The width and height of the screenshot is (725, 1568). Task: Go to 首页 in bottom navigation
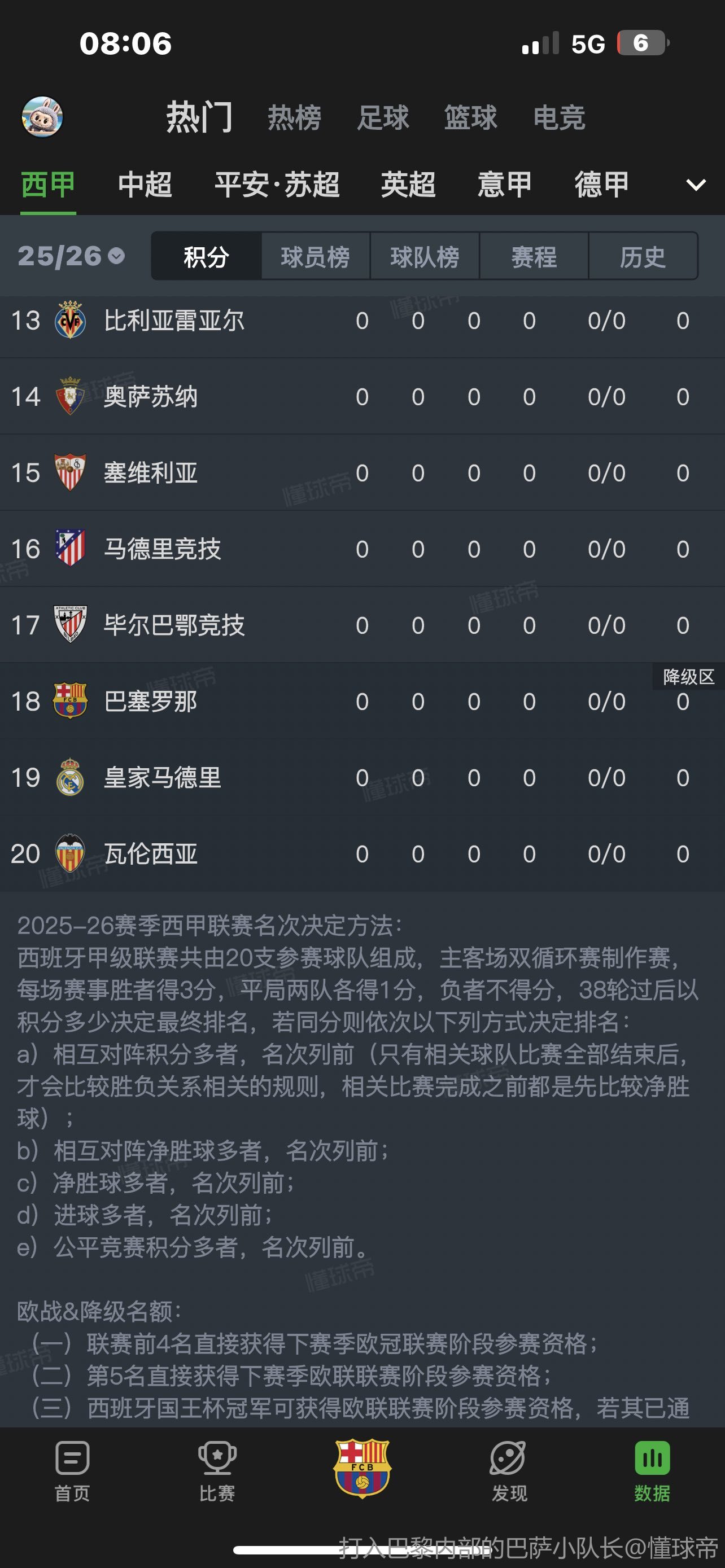click(72, 1470)
